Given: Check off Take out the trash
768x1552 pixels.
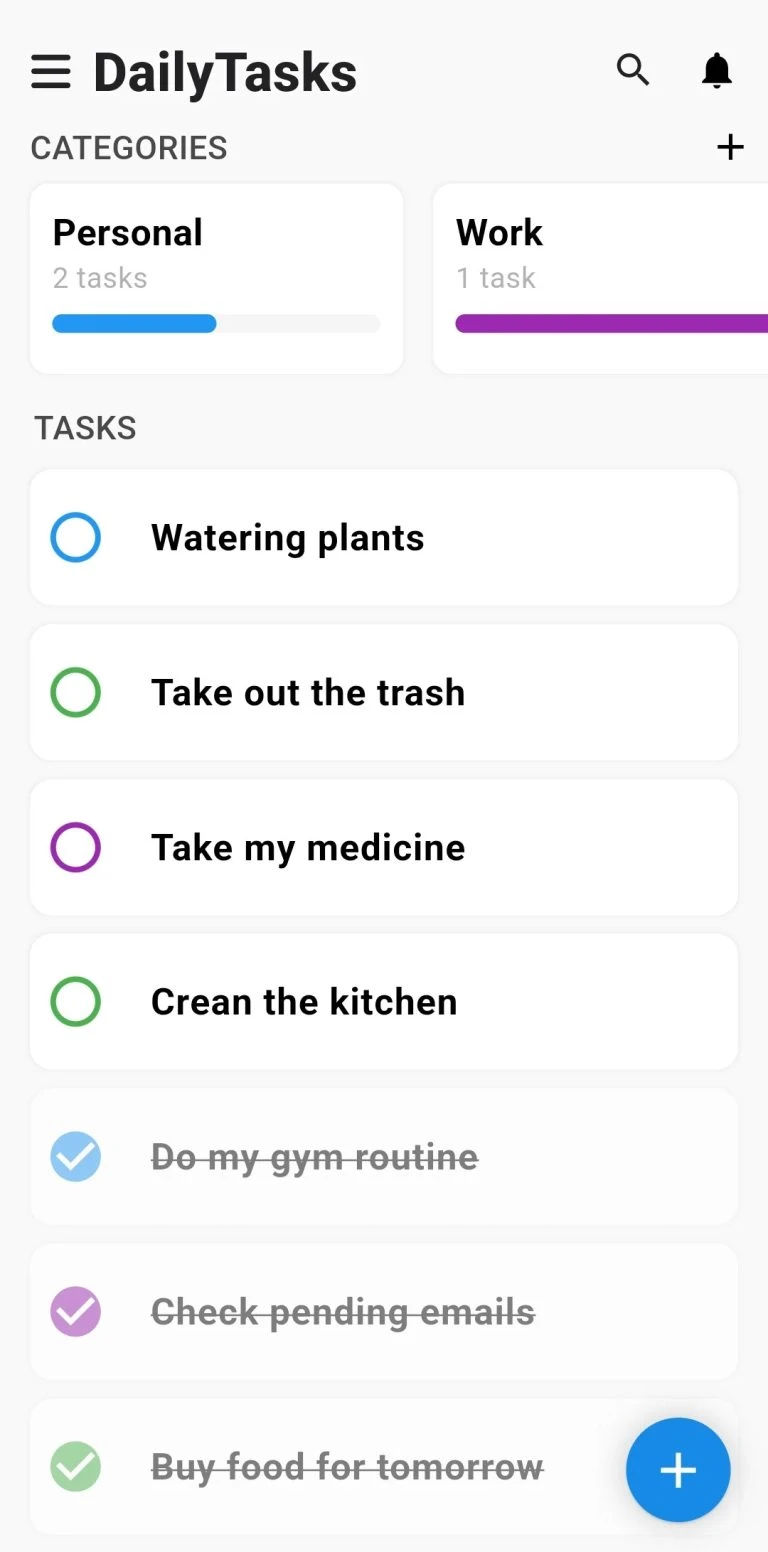Looking at the screenshot, I should point(76,692).
